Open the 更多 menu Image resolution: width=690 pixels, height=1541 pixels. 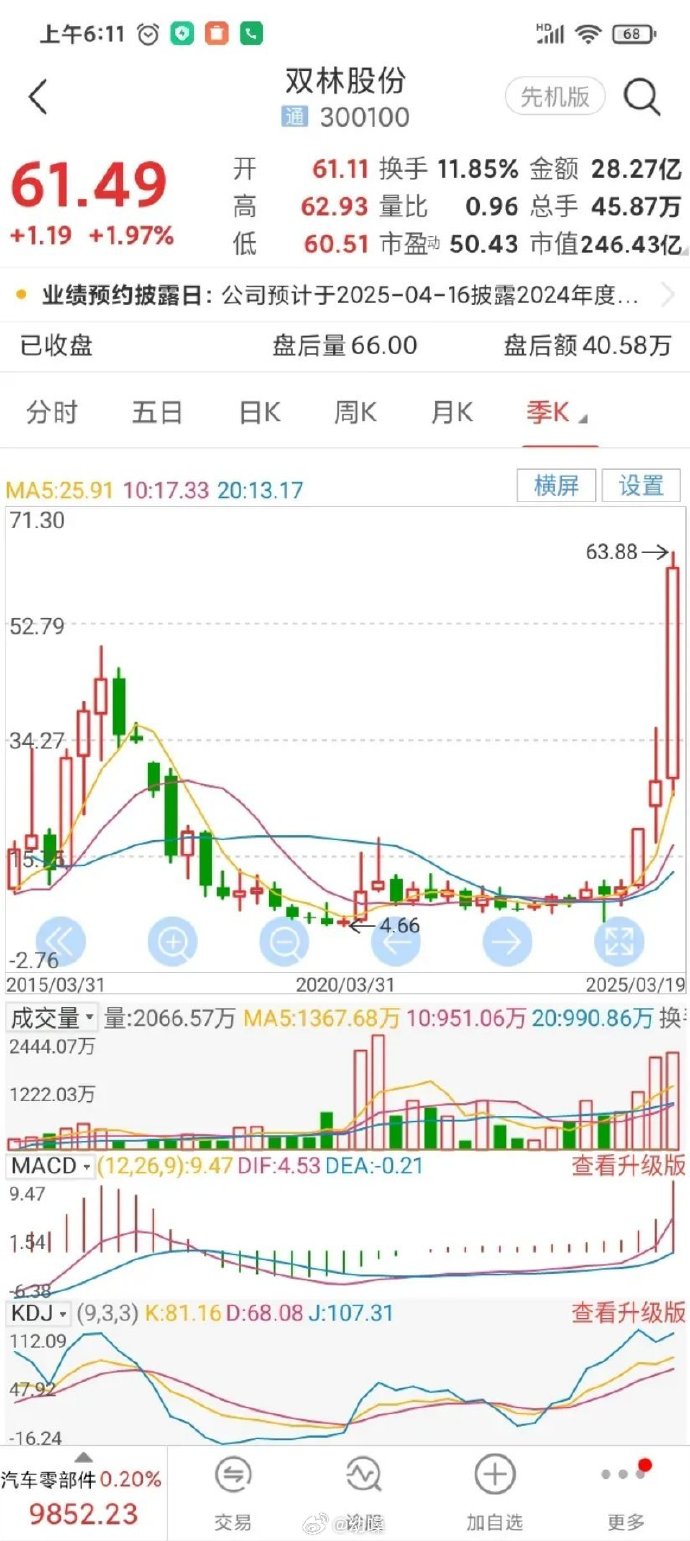[626, 1493]
